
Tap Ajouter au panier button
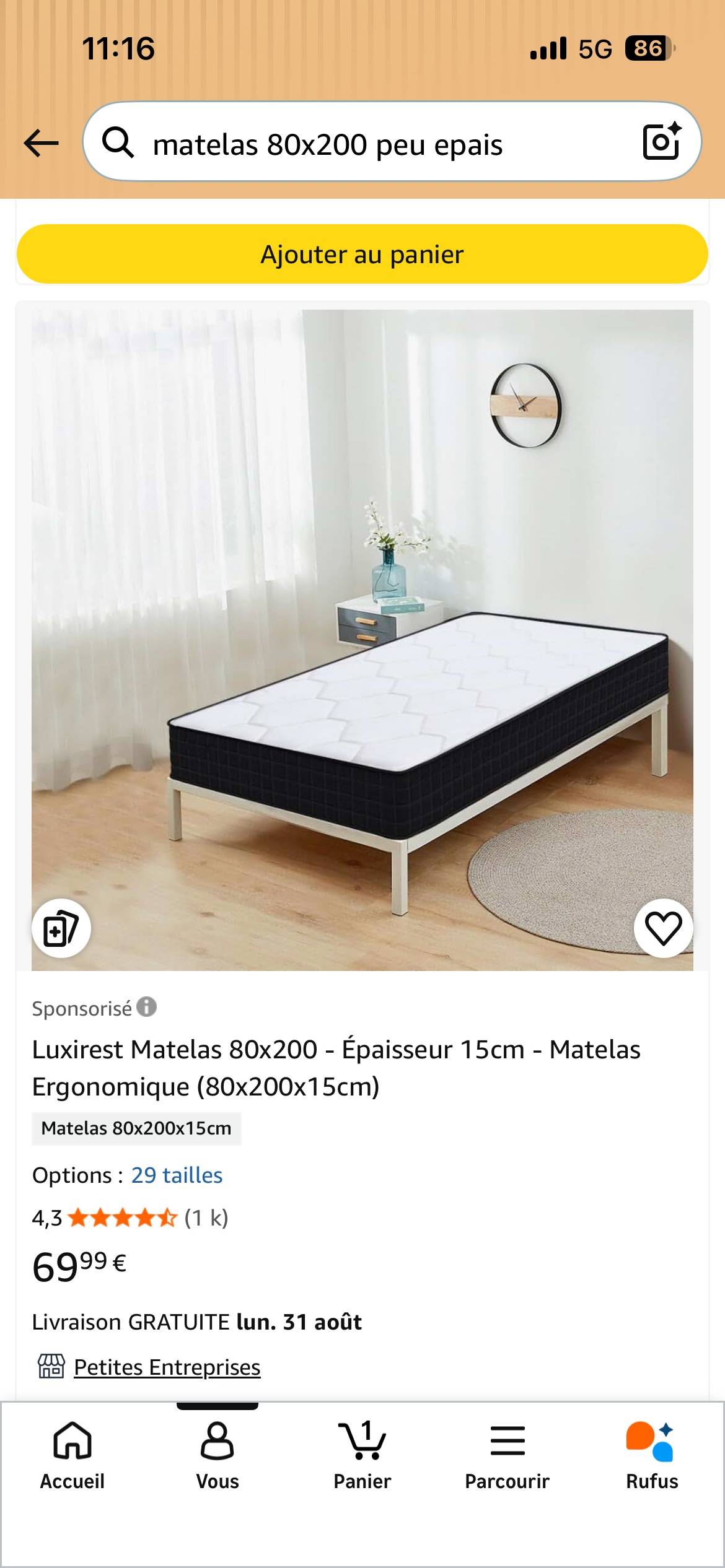coord(362,254)
